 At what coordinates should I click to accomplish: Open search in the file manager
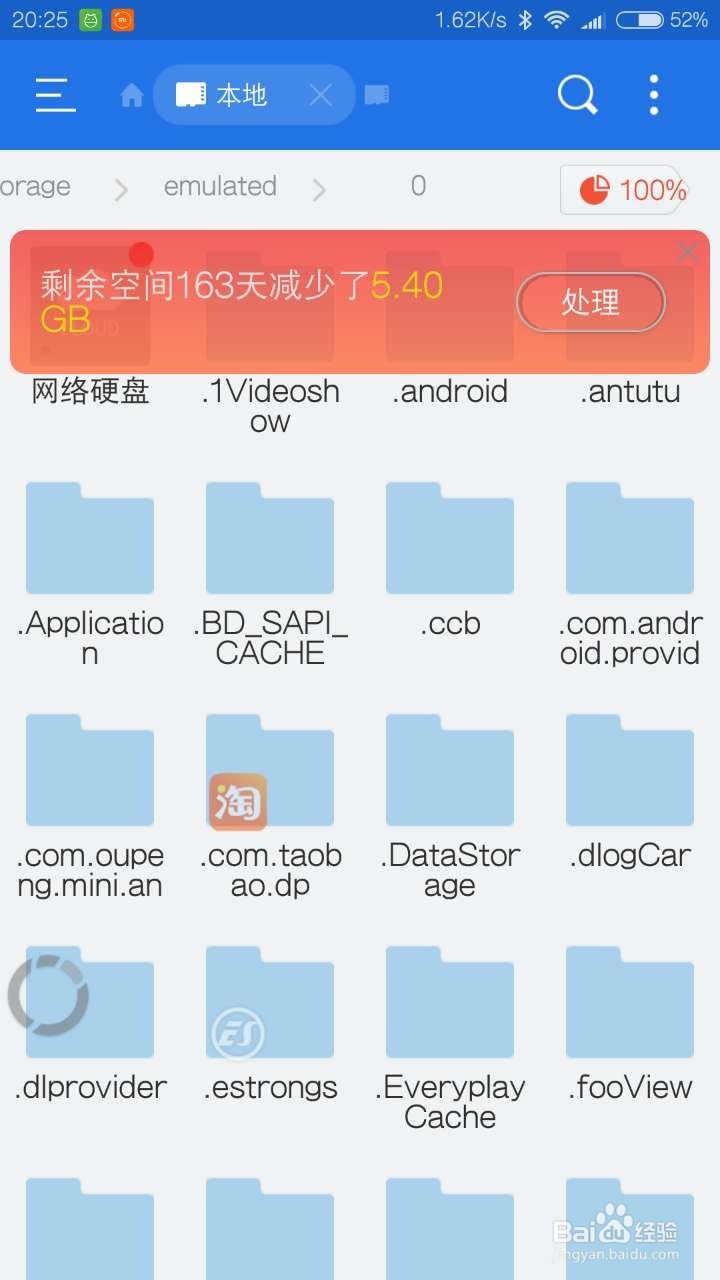coord(577,94)
